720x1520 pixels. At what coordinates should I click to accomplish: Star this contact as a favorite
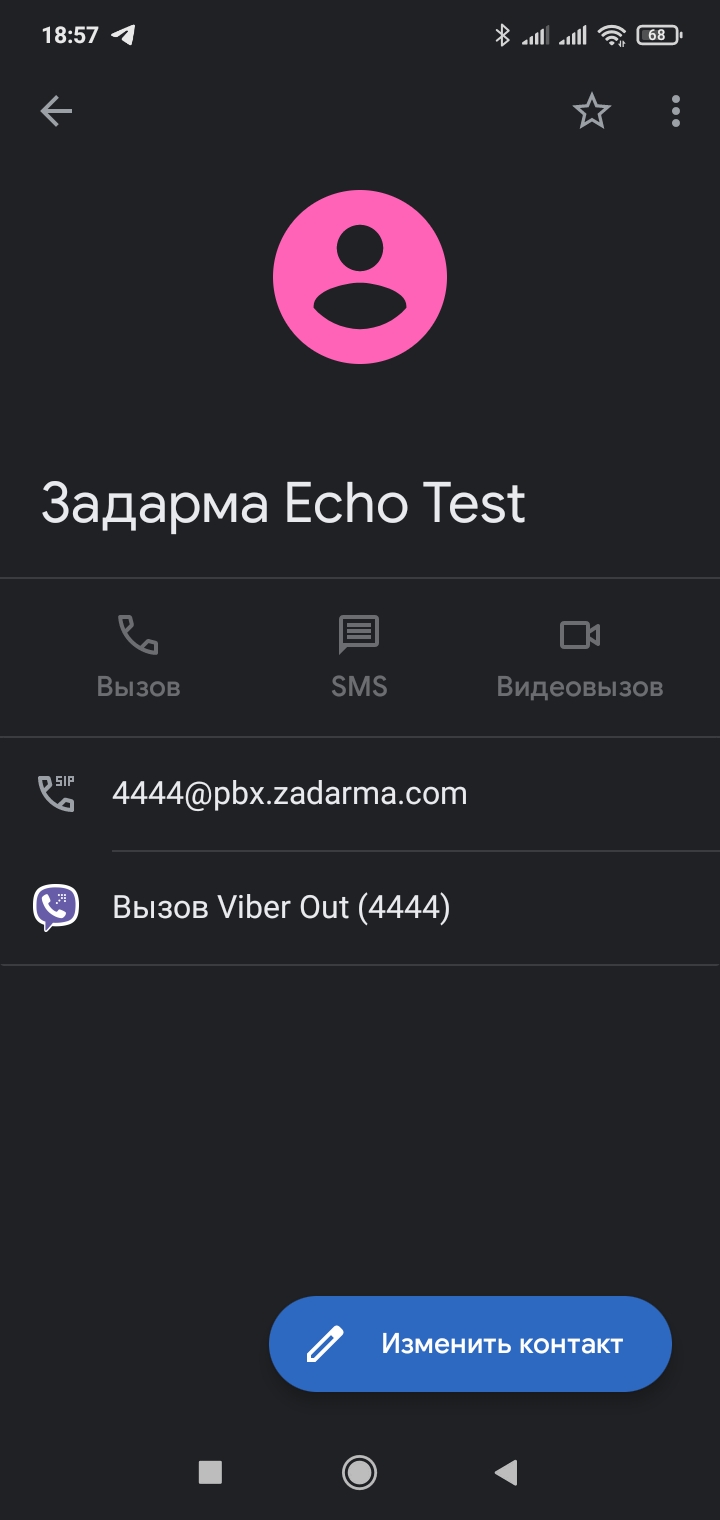tap(591, 111)
